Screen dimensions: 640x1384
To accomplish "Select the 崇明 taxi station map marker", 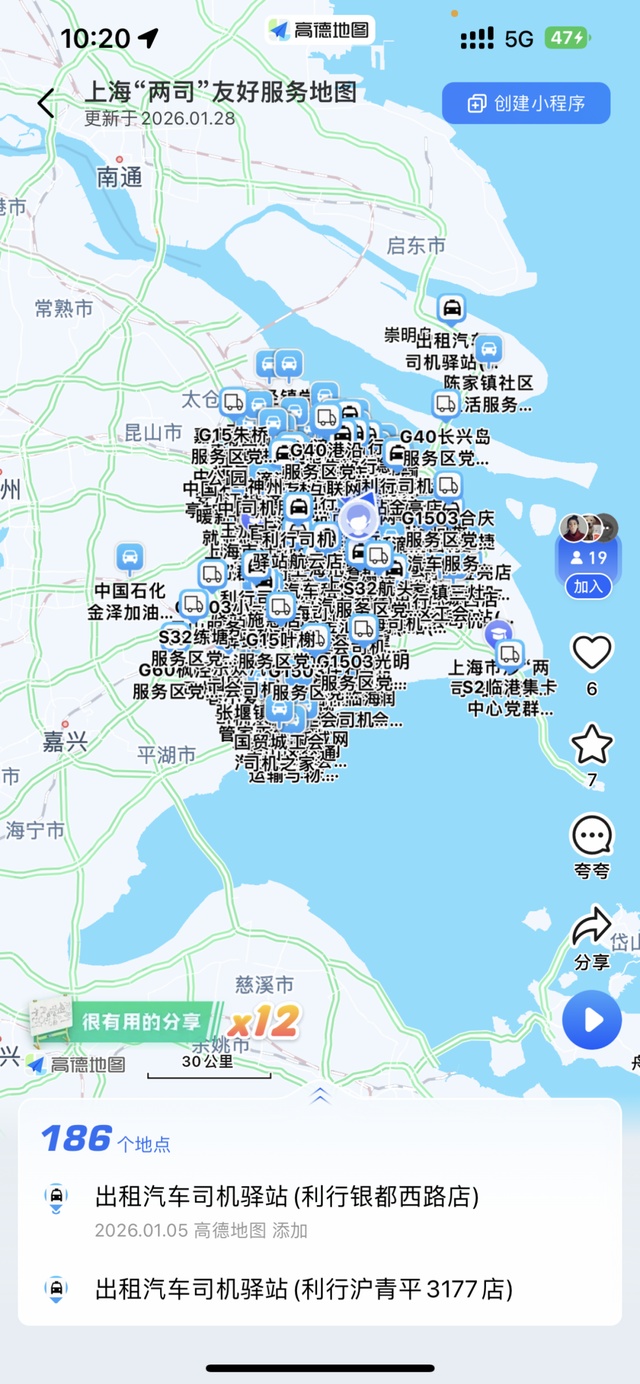I will coord(452,308).
